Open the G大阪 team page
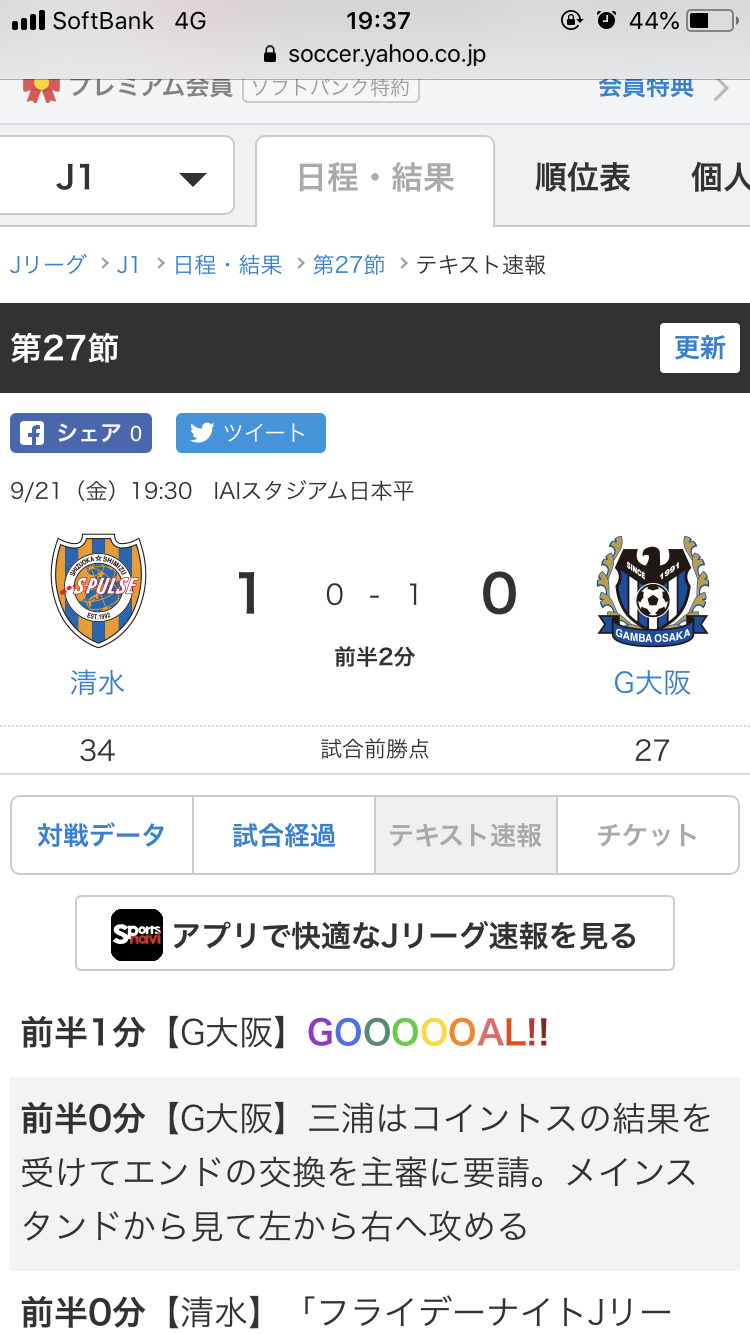The width and height of the screenshot is (750, 1334). [652, 682]
